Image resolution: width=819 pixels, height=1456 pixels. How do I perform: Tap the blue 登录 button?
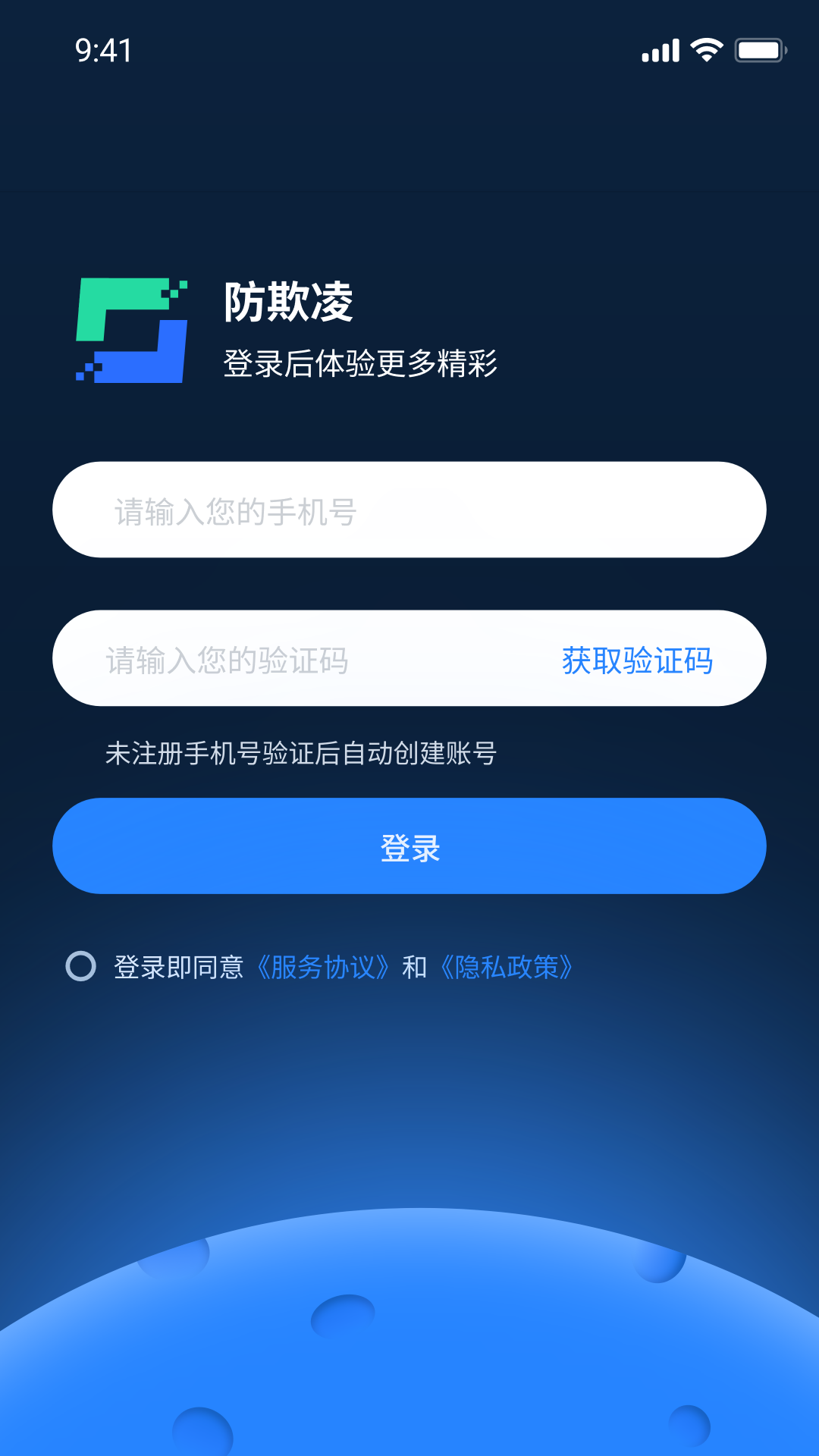coord(409,846)
